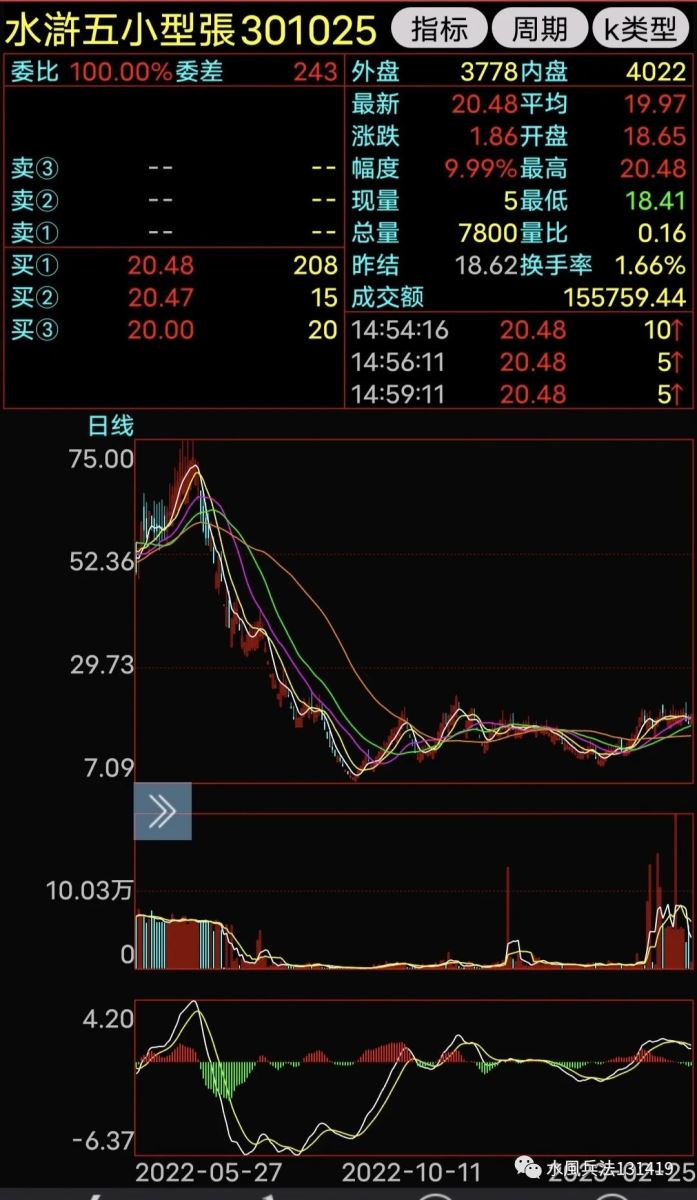
Task: Open the 周期 period selector
Action: [x=540, y=29]
